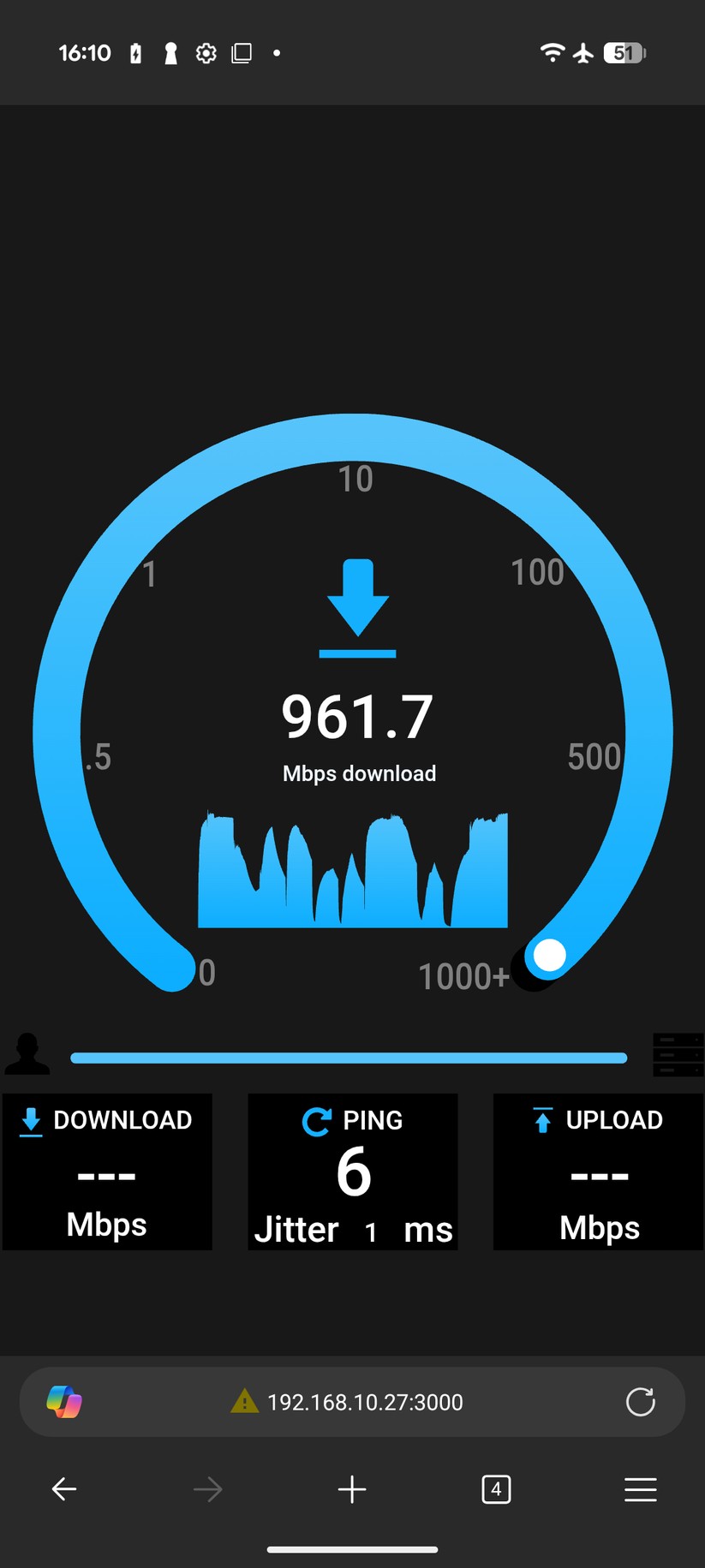Tap the forward navigation arrow
The width and height of the screenshot is (705, 1568).
tap(207, 1489)
